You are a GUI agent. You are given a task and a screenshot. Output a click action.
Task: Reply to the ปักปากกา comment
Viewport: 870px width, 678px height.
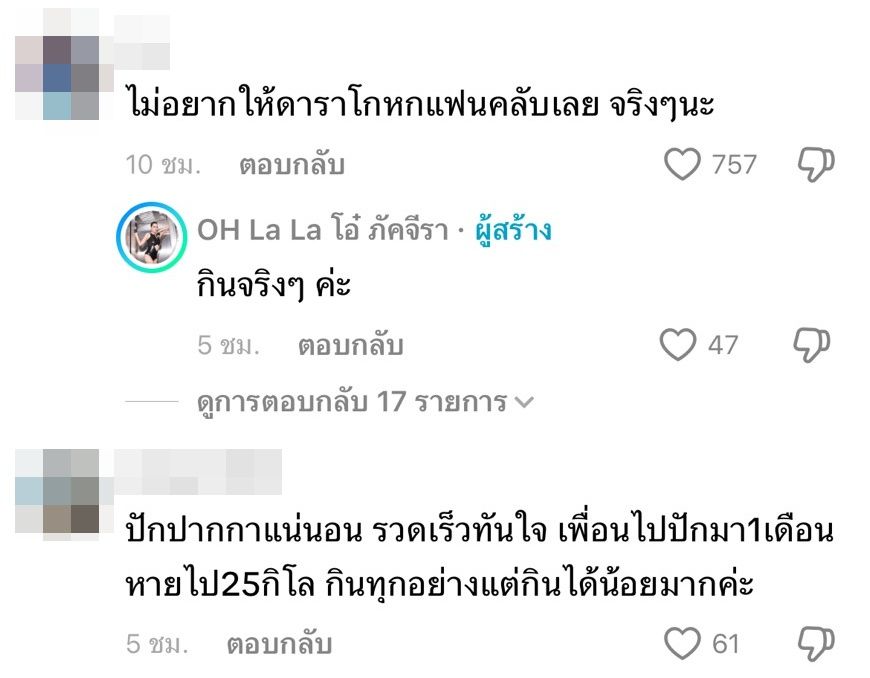coord(279,644)
